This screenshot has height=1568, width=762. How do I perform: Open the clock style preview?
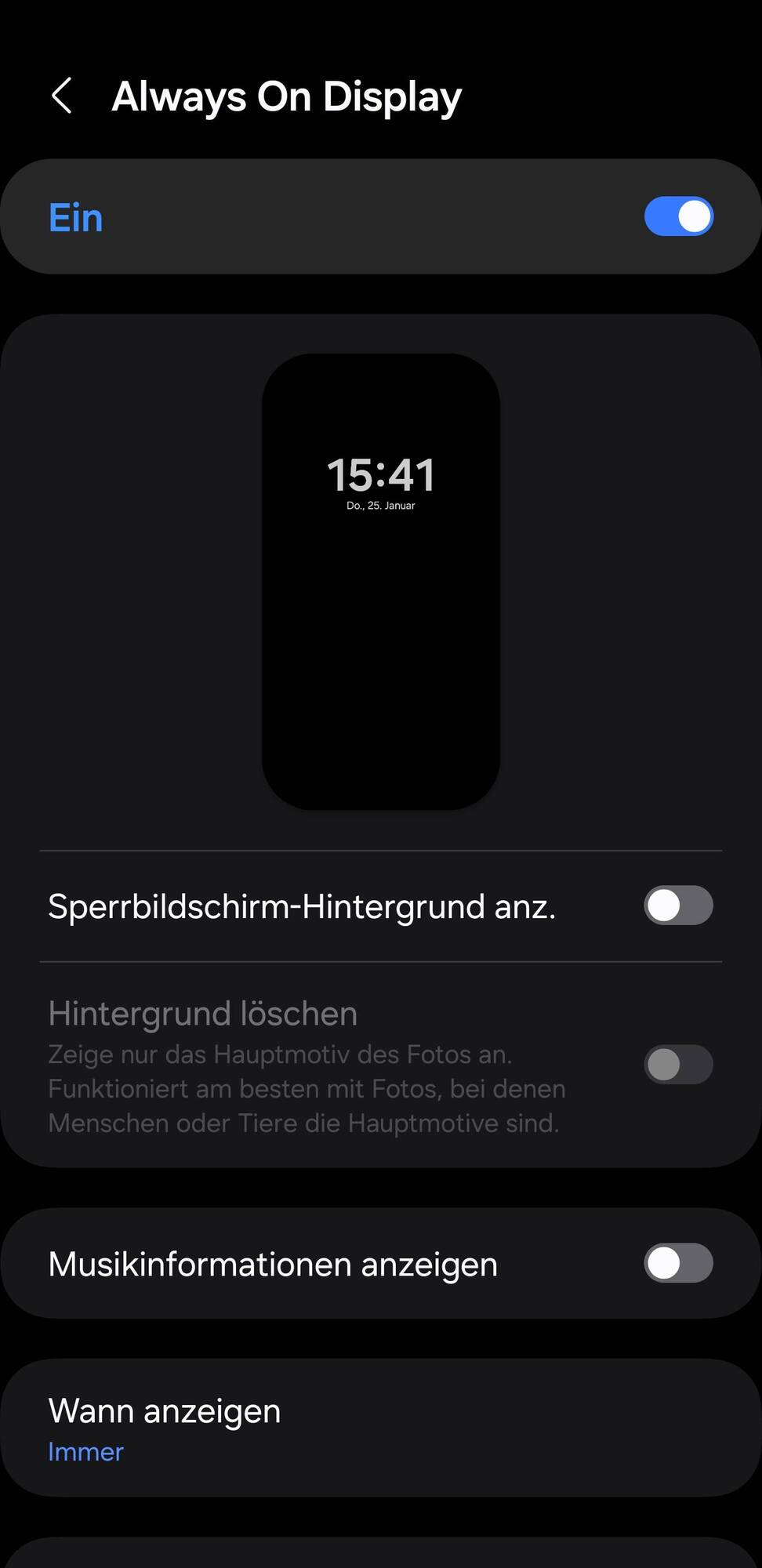(381, 581)
